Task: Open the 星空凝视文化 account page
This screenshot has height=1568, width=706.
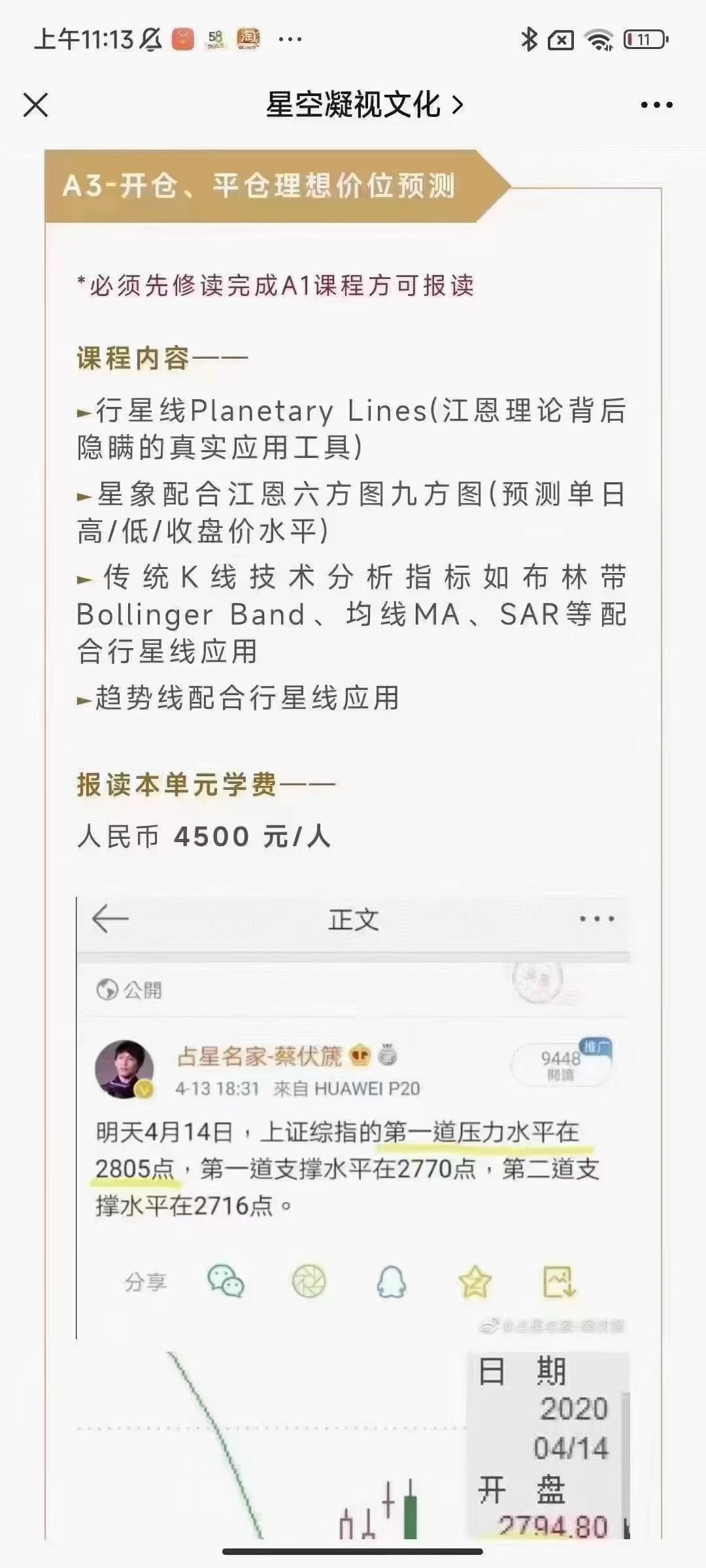Action: 363,105
